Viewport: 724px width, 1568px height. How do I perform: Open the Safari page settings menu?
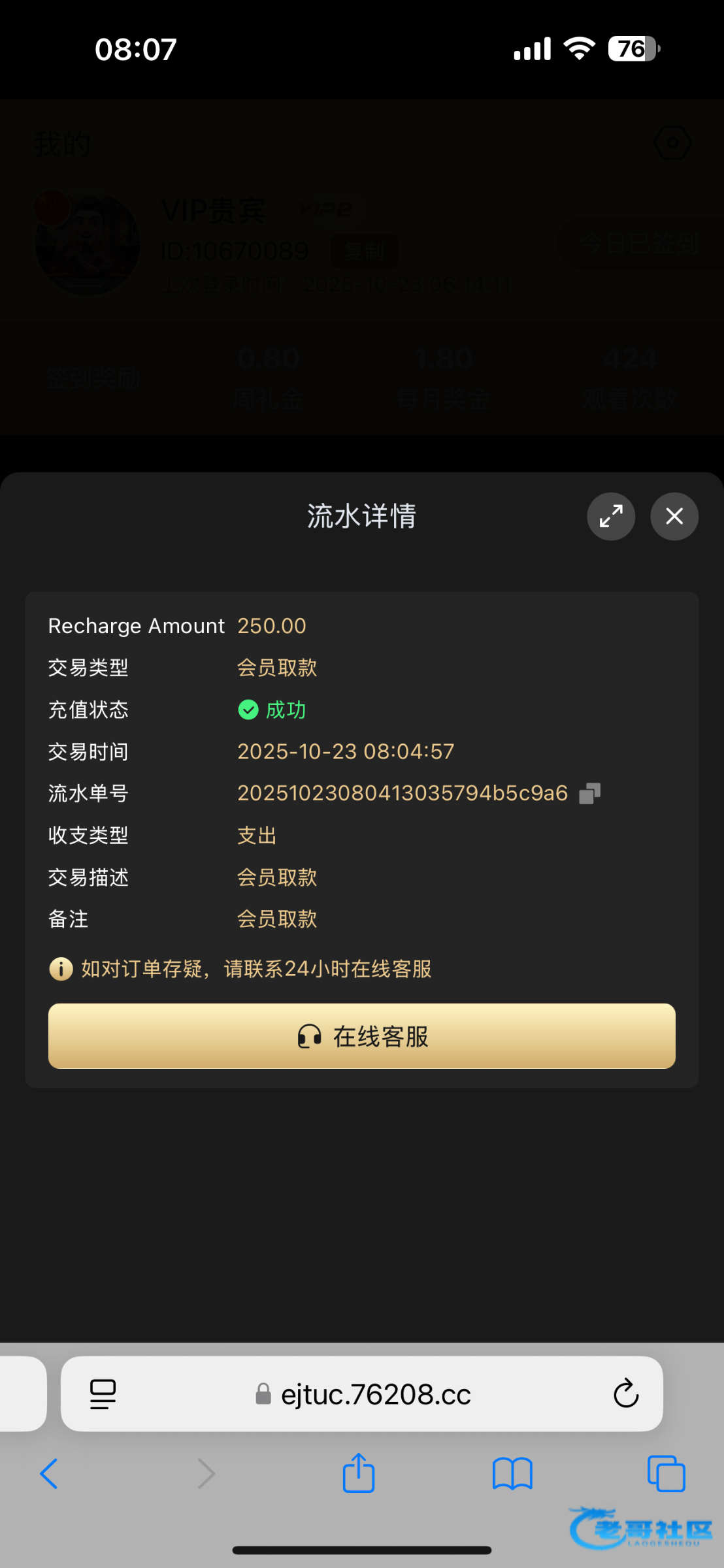(x=103, y=1394)
